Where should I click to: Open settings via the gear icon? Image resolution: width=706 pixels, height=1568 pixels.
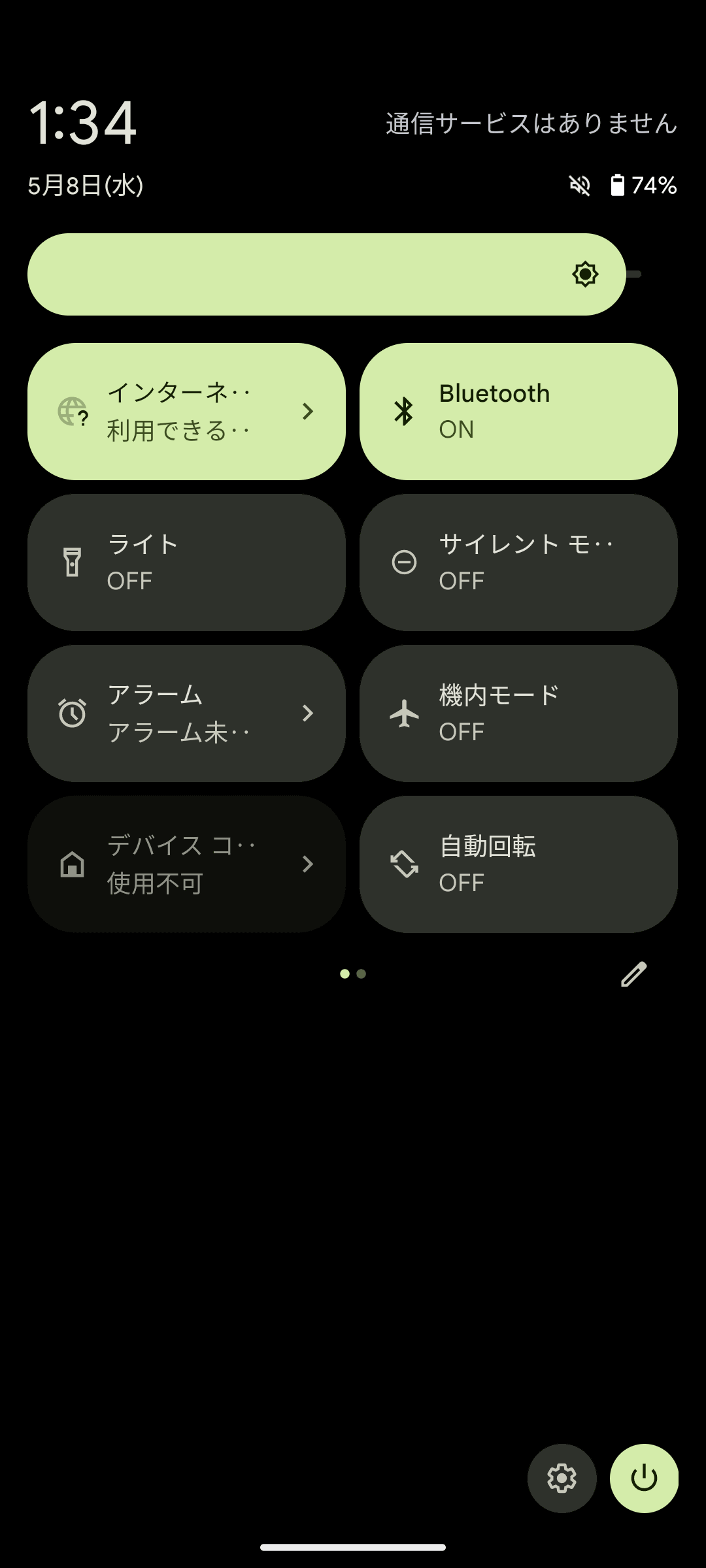[562, 1478]
